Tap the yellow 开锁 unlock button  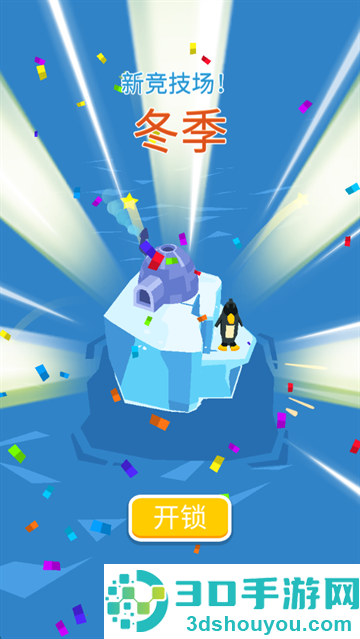point(180,519)
